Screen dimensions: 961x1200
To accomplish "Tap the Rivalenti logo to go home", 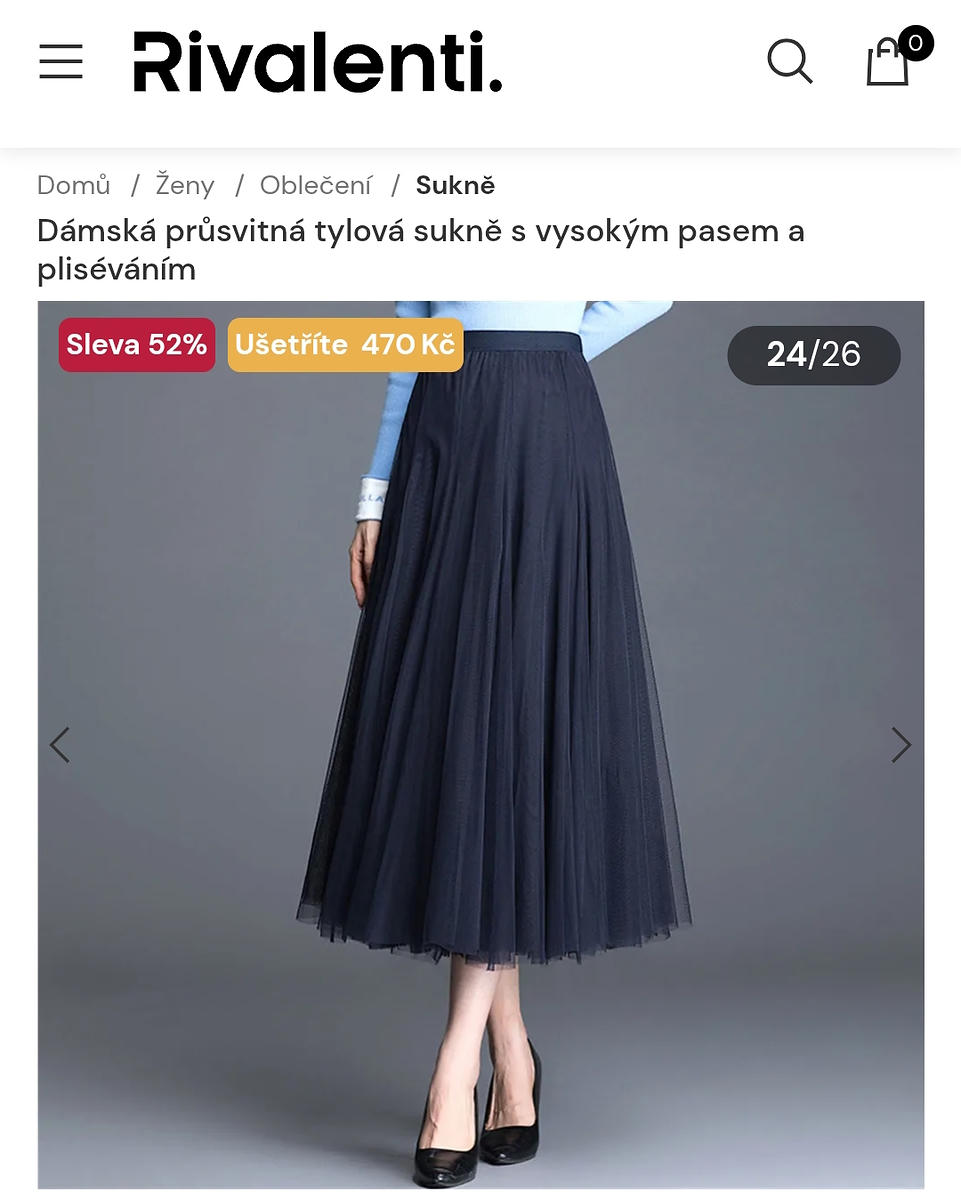I will (x=317, y=62).
